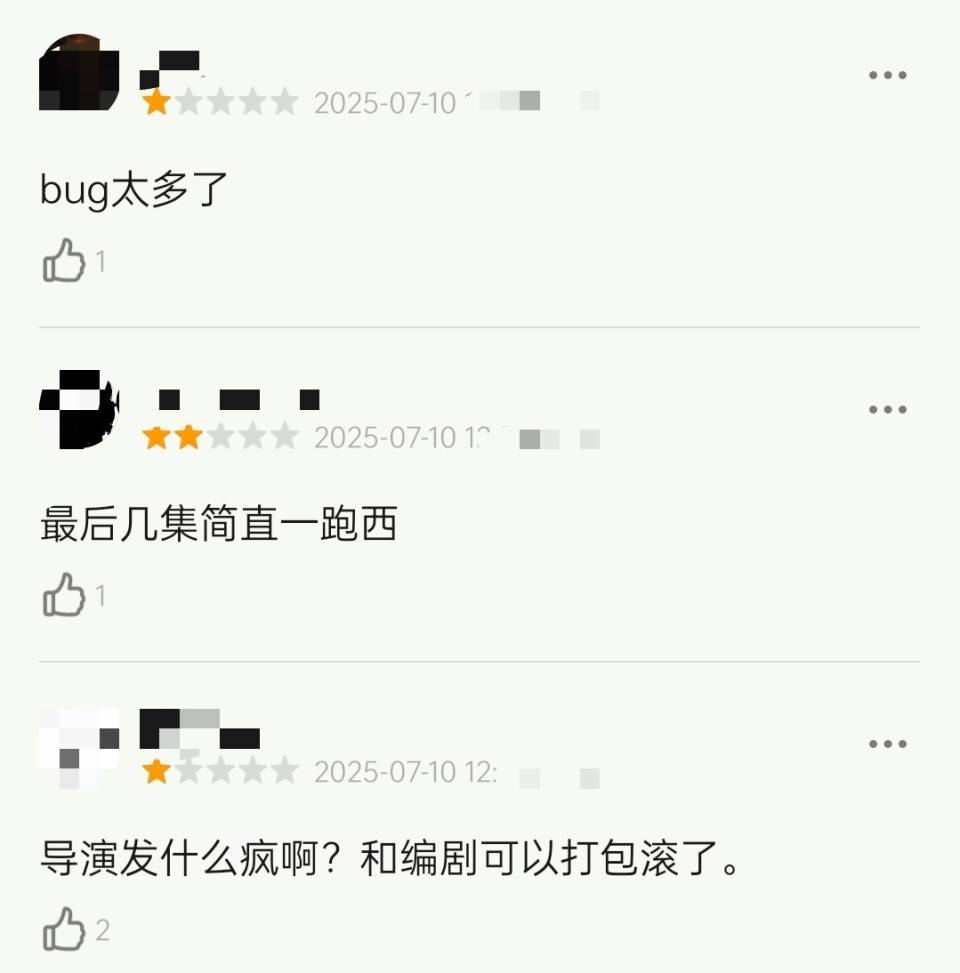The height and width of the screenshot is (973, 960).
Task: Open more options for "bug太多了" review
Action: 887,75
